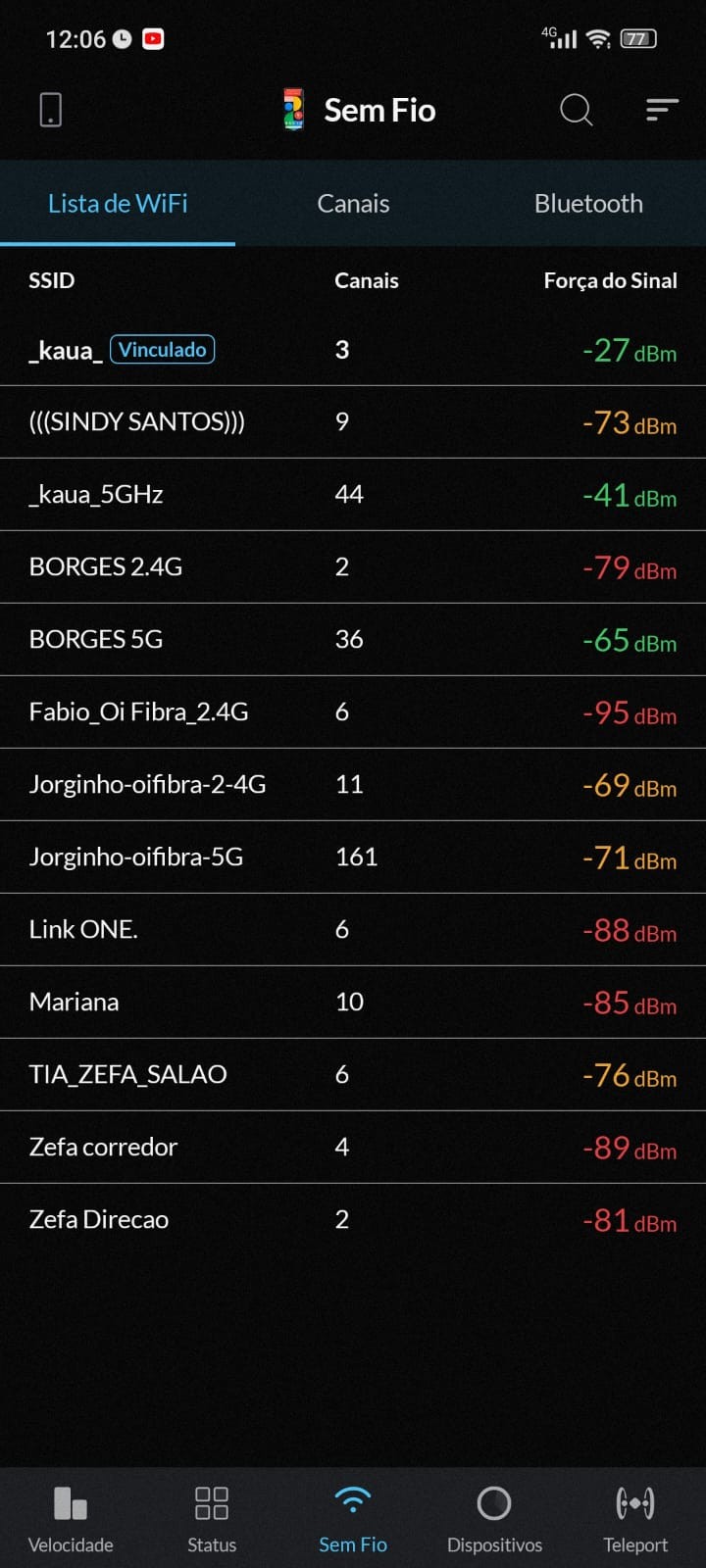
Task: View the Zefa Direcao network
Action: tap(353, 1220)
